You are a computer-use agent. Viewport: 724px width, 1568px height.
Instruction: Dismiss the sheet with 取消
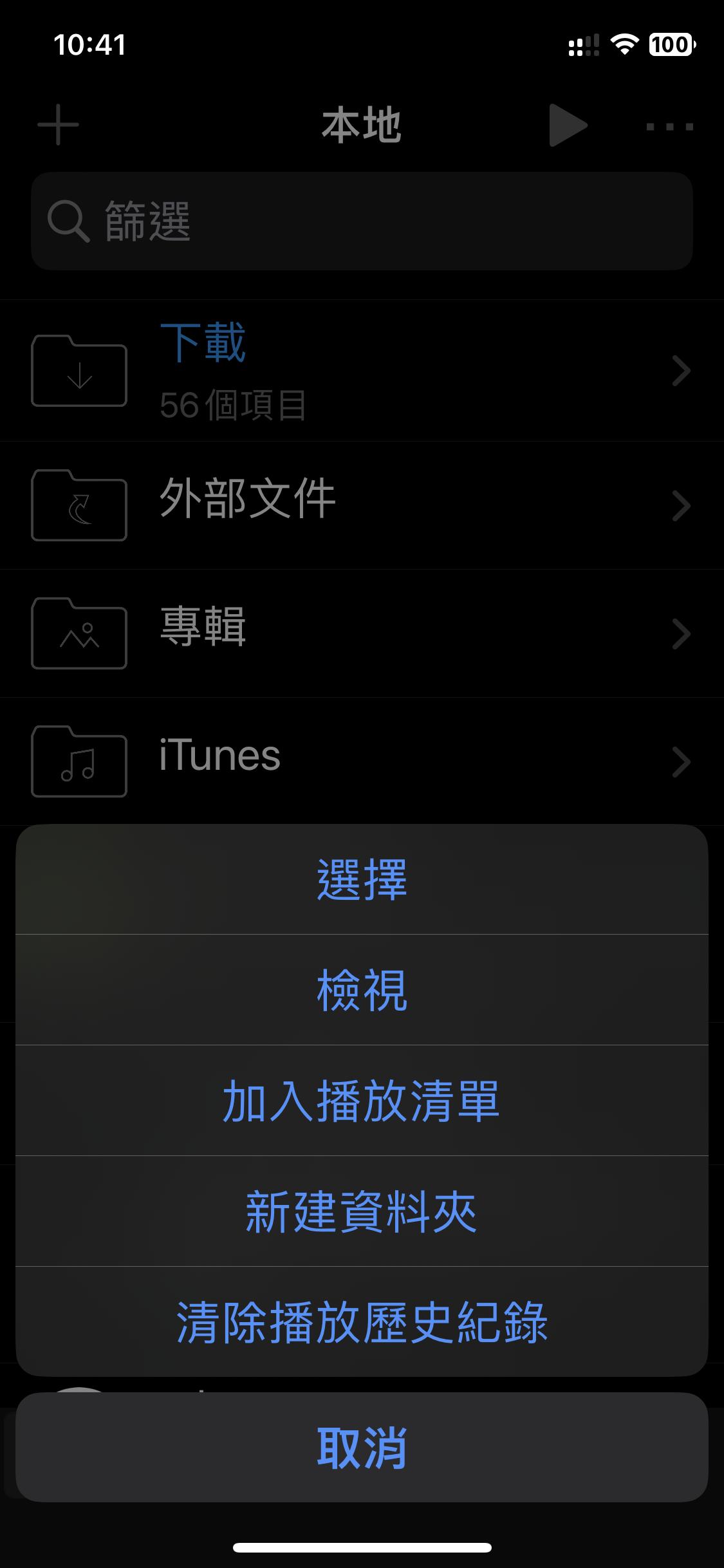[362, 1448]
